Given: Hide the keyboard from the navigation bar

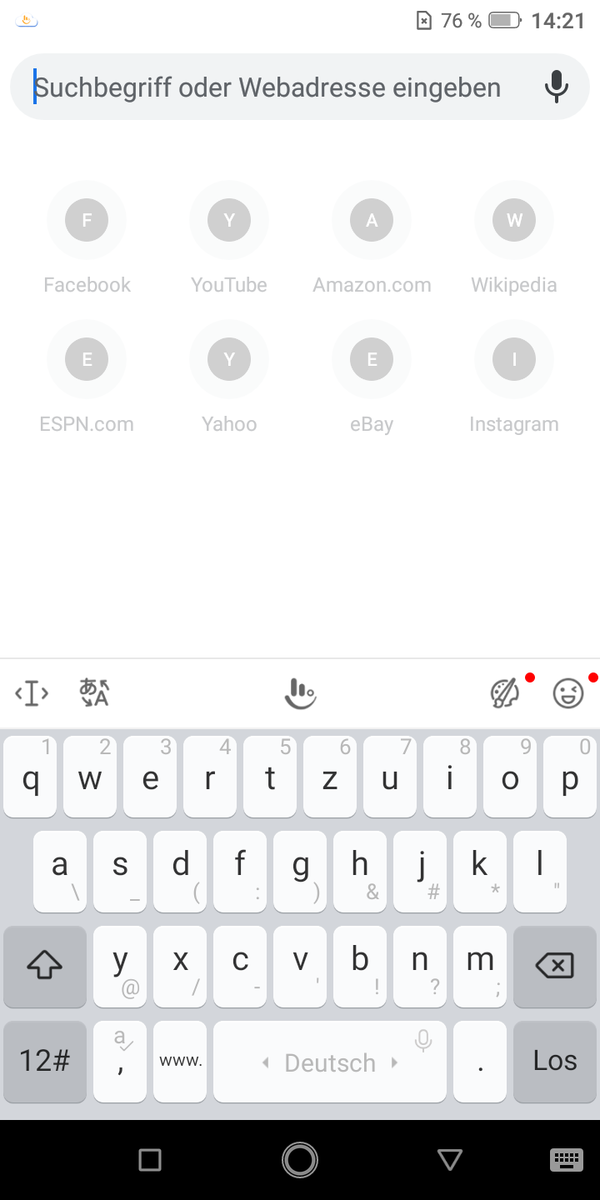Looking at the screenshot, I should coord(566,1159).
